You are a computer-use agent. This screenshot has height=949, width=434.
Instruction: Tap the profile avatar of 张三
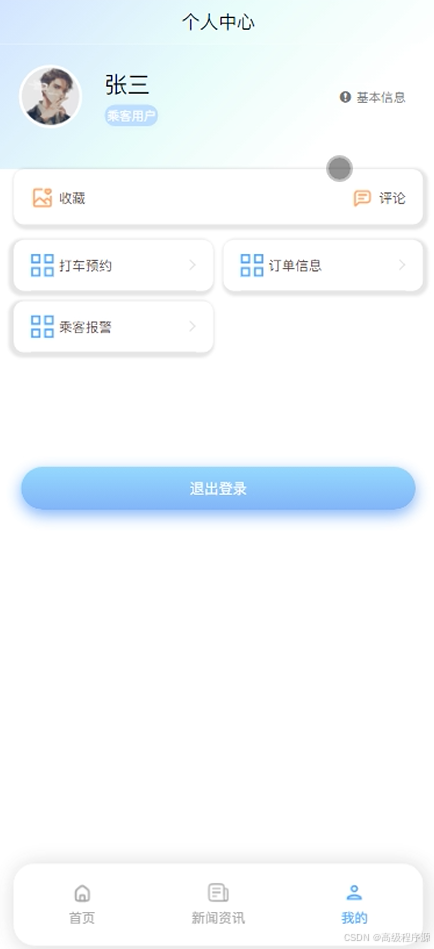(51, 96)
